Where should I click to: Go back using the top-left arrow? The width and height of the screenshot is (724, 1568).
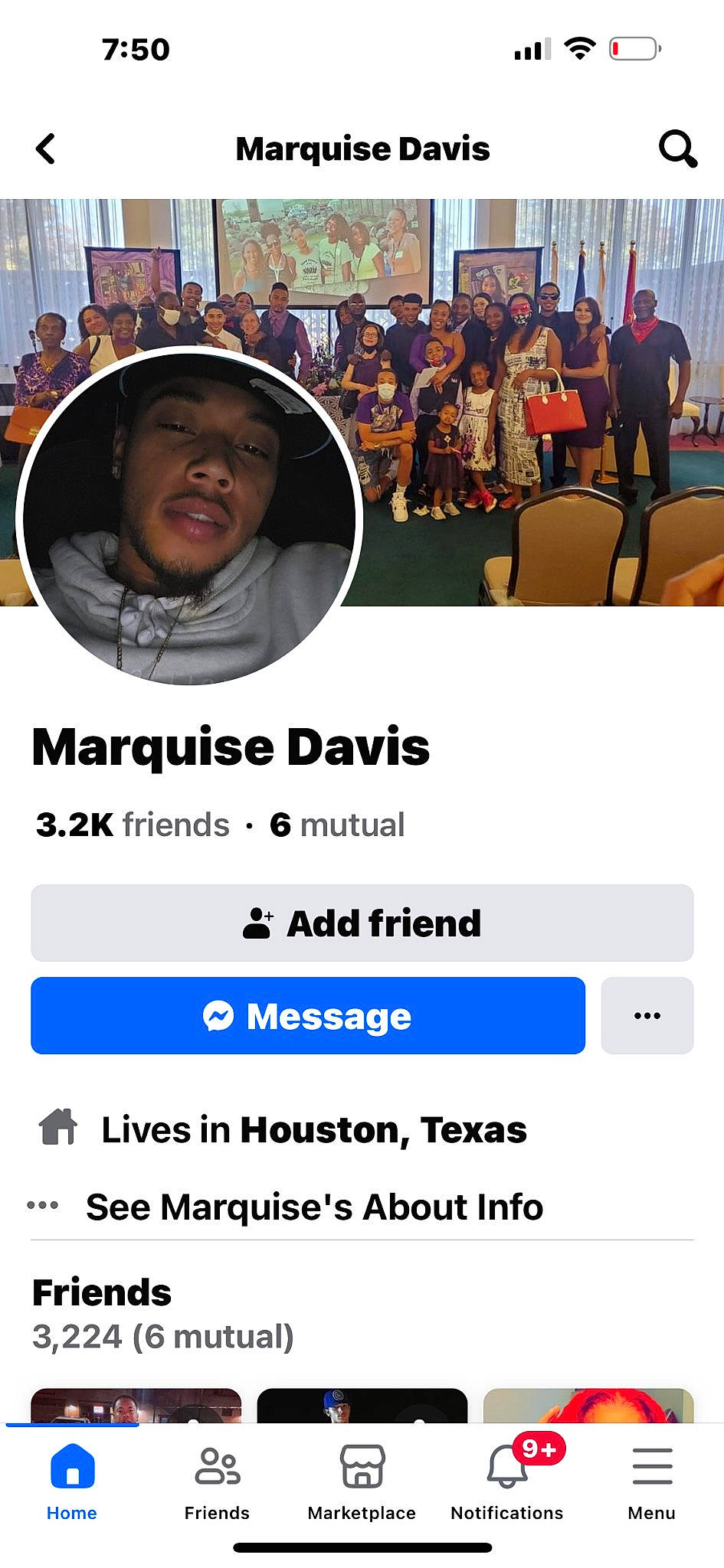tap(46, 149)
